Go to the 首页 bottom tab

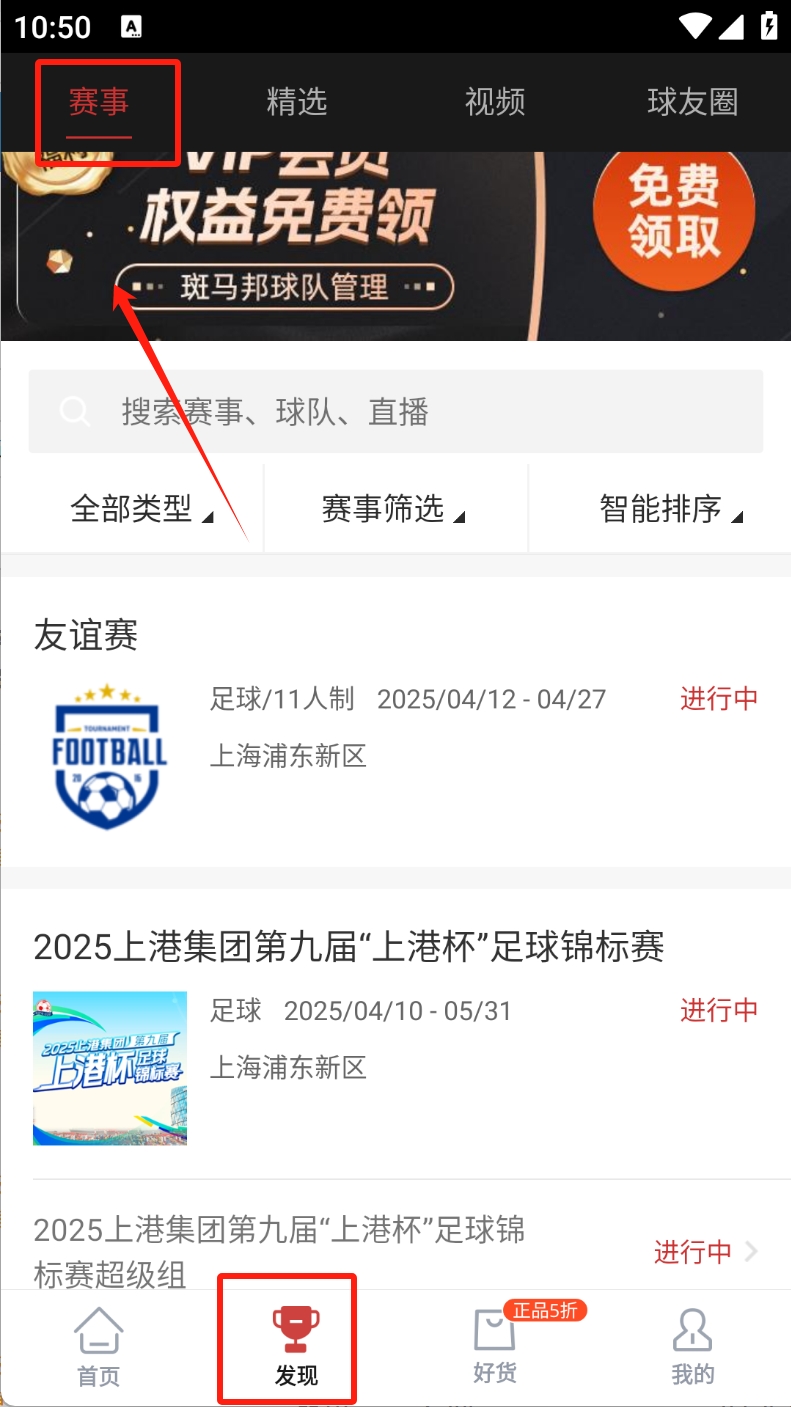(x=98, y=1347)
